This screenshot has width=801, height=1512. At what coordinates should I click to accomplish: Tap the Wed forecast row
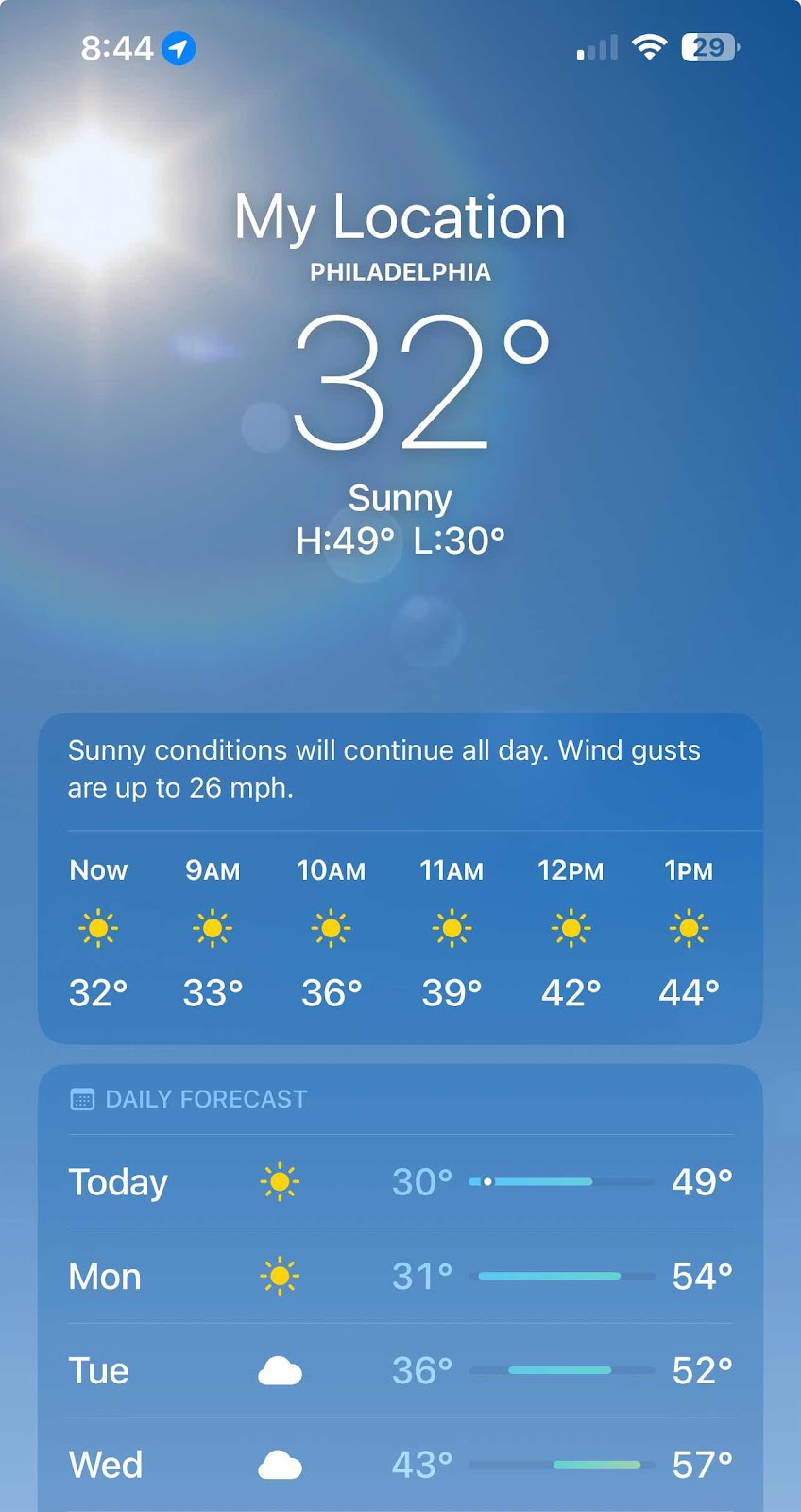400,1465
